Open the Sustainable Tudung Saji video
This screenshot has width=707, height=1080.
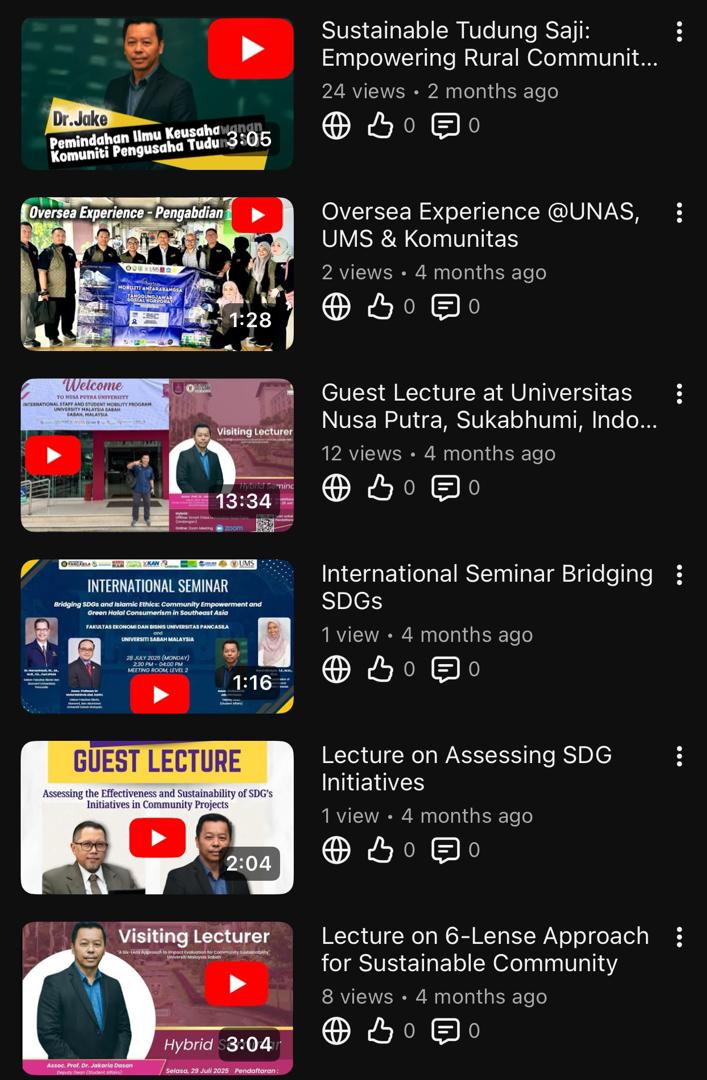tap(157, 94)
